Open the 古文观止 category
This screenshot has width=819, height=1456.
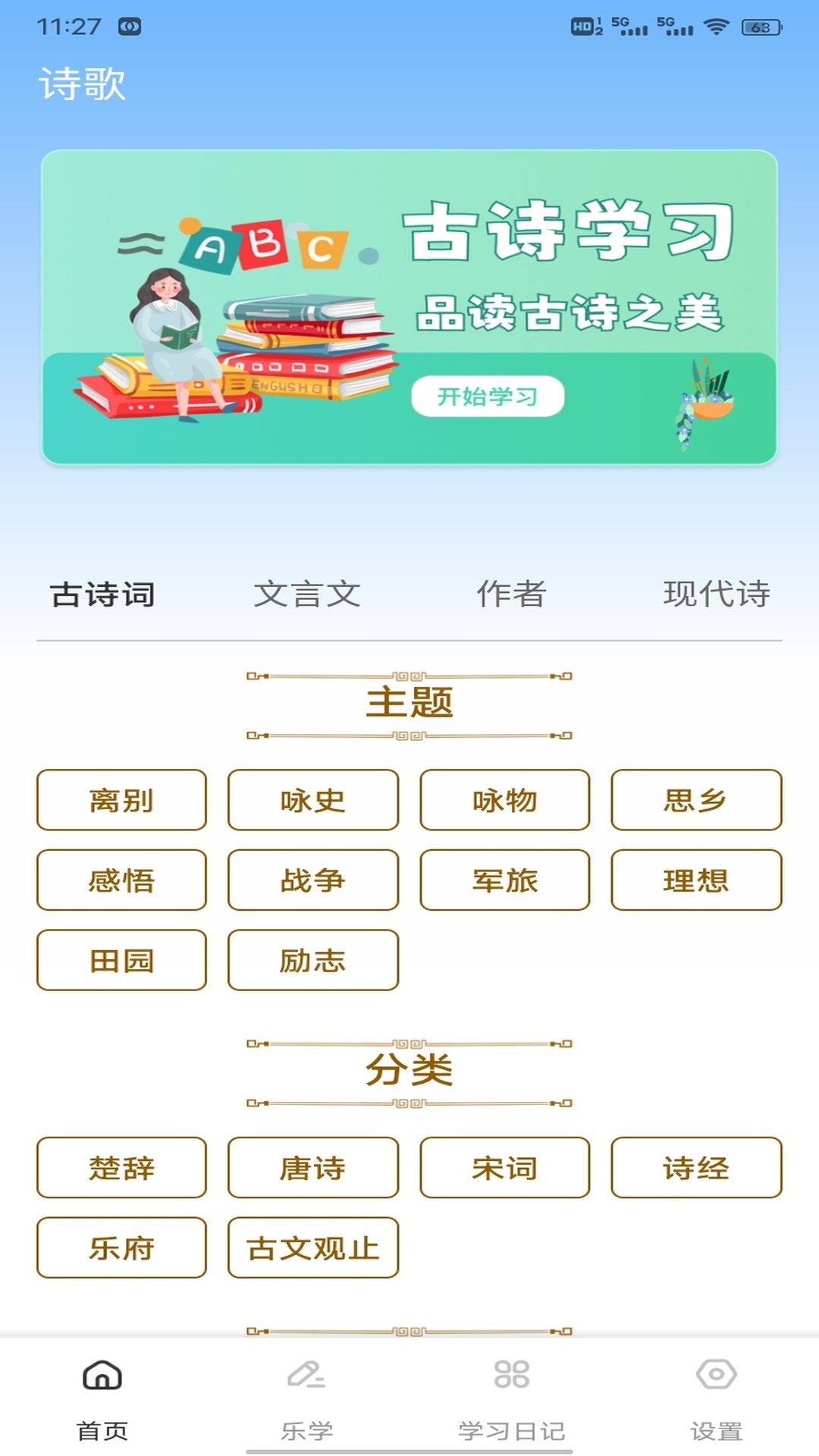pyautogui.click(x=312, y=1248)
